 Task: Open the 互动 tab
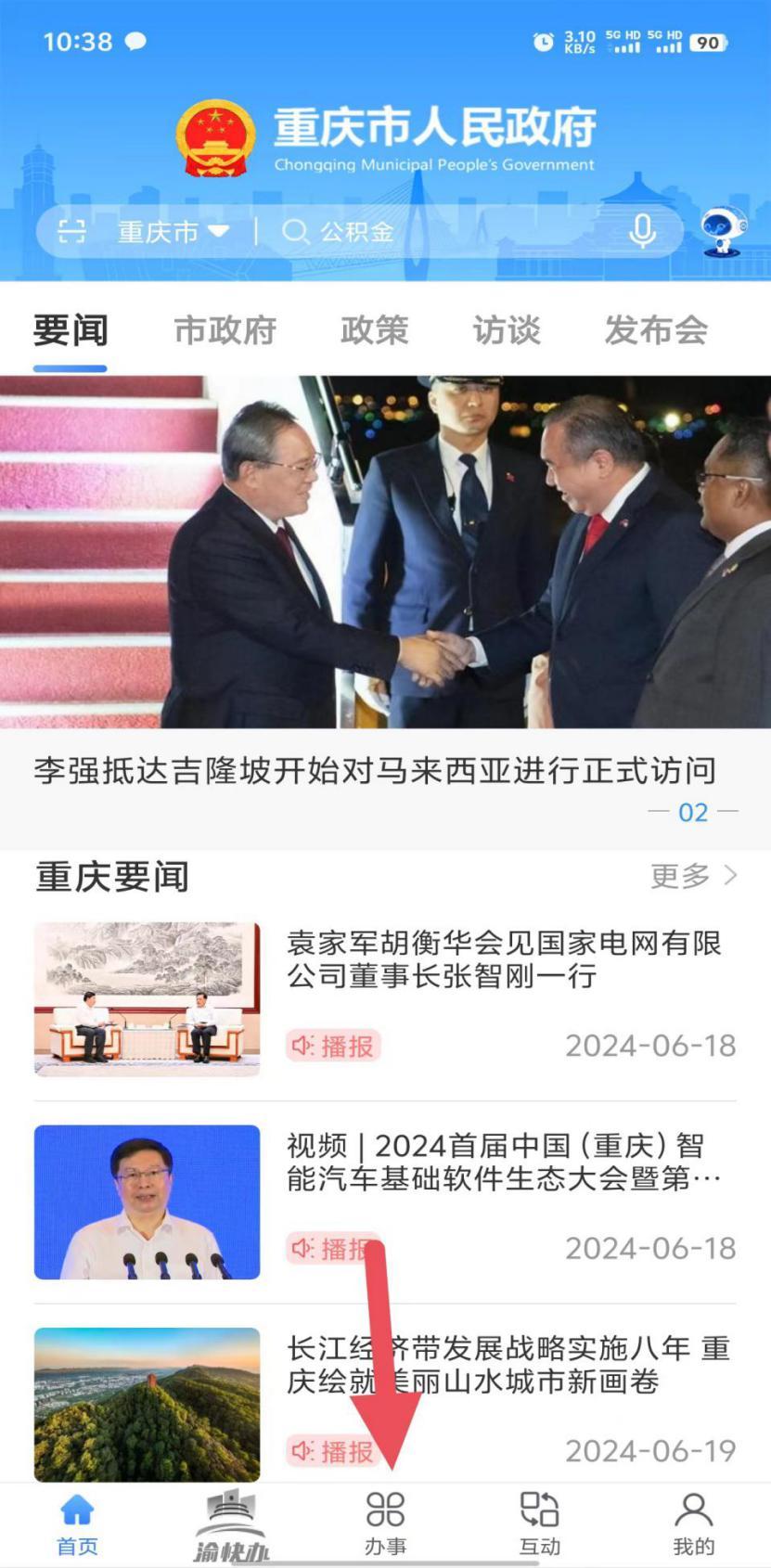pos(539,1525)
